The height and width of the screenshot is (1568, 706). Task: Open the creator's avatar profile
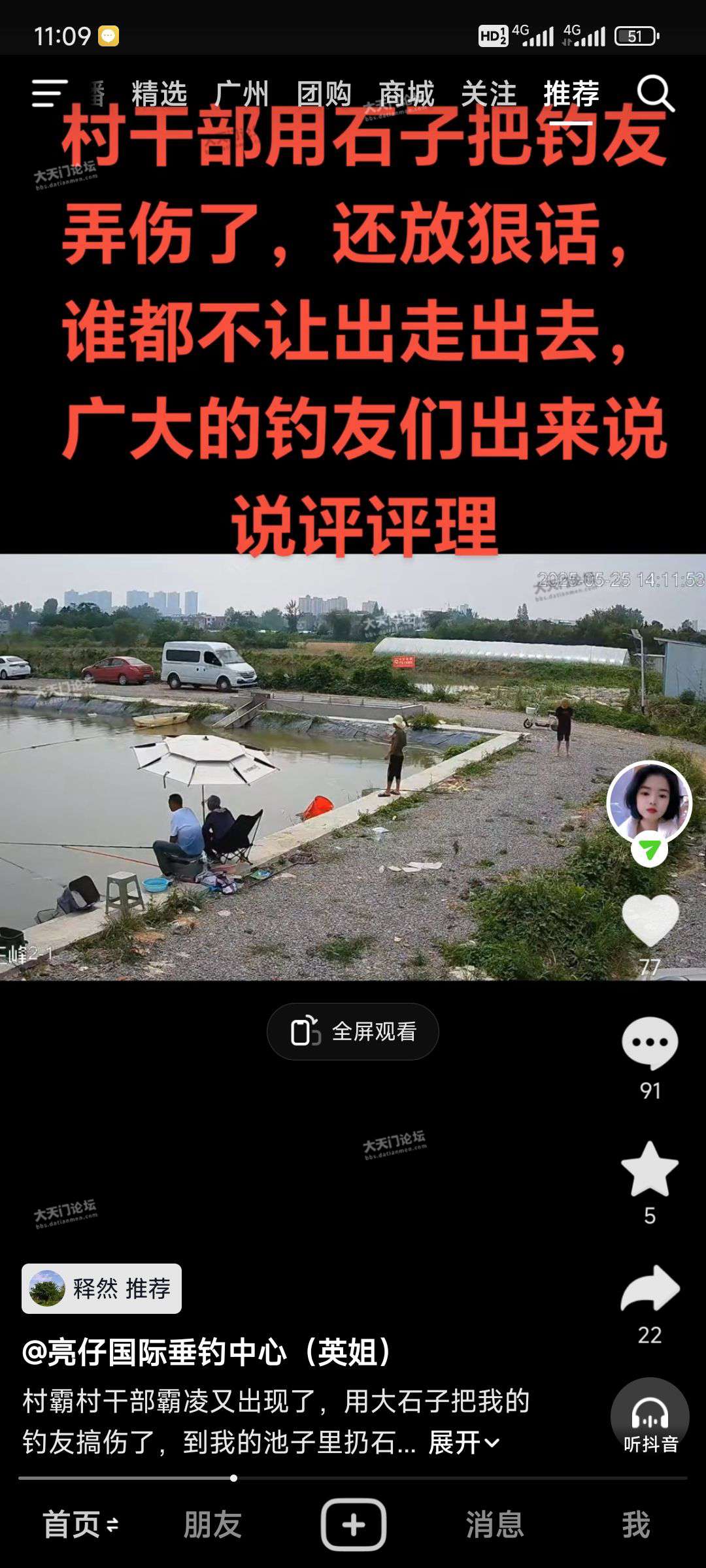[x=649, y=802]
